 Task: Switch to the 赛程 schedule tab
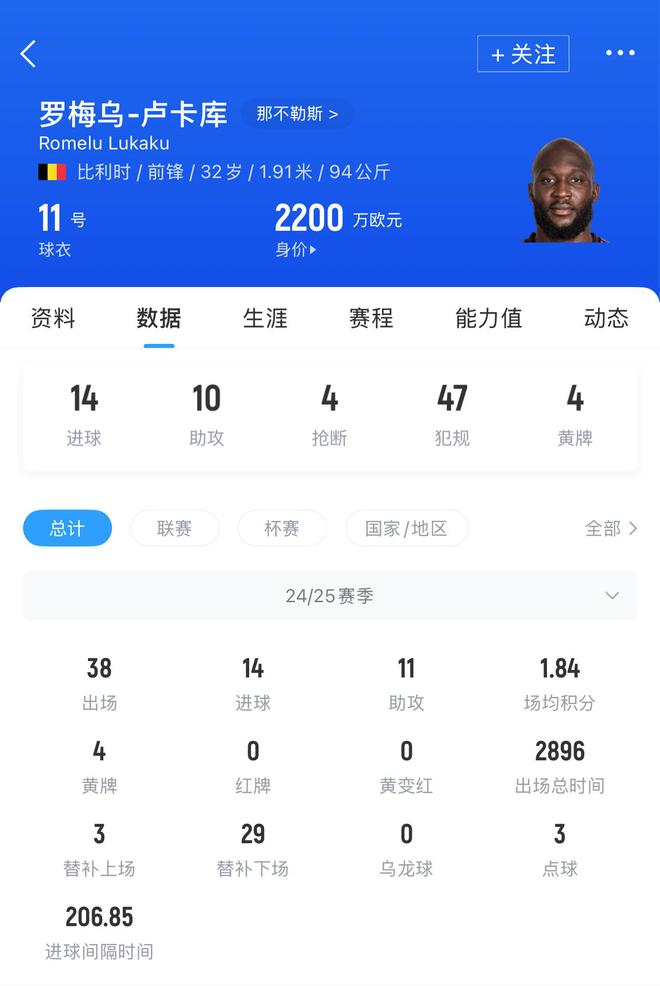[371, 318]
